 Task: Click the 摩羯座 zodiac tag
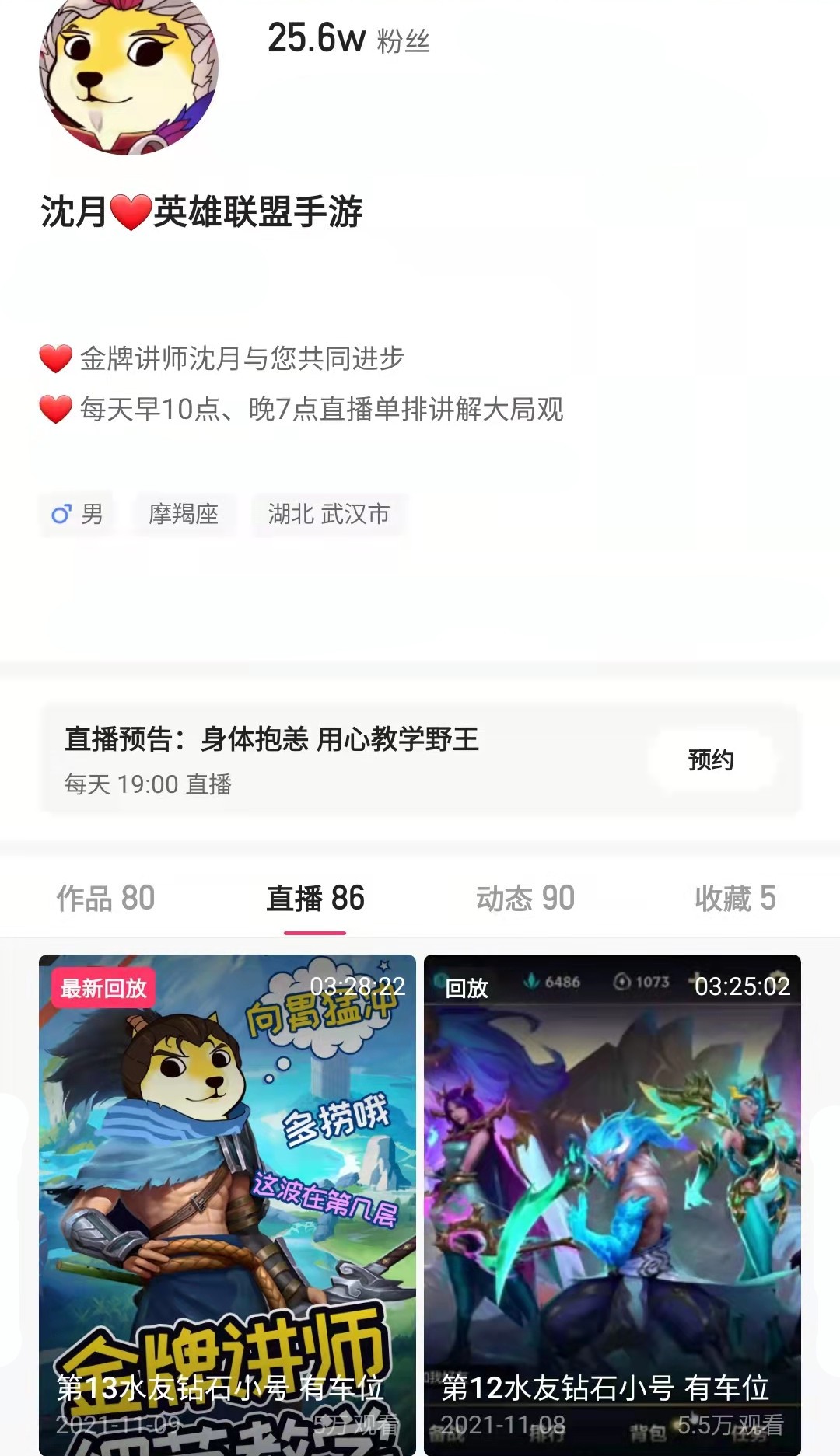tap(183, 514)
